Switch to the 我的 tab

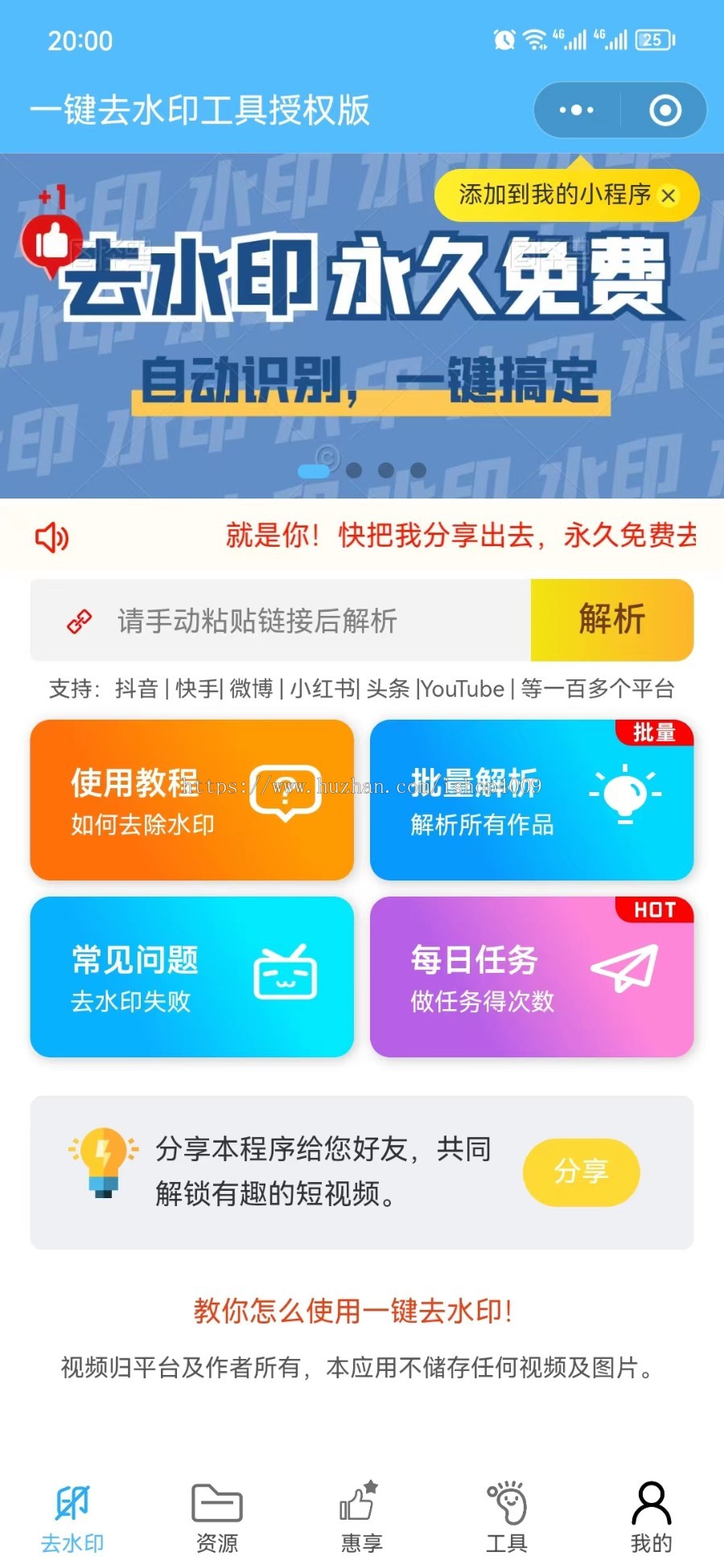point(651,1517)
